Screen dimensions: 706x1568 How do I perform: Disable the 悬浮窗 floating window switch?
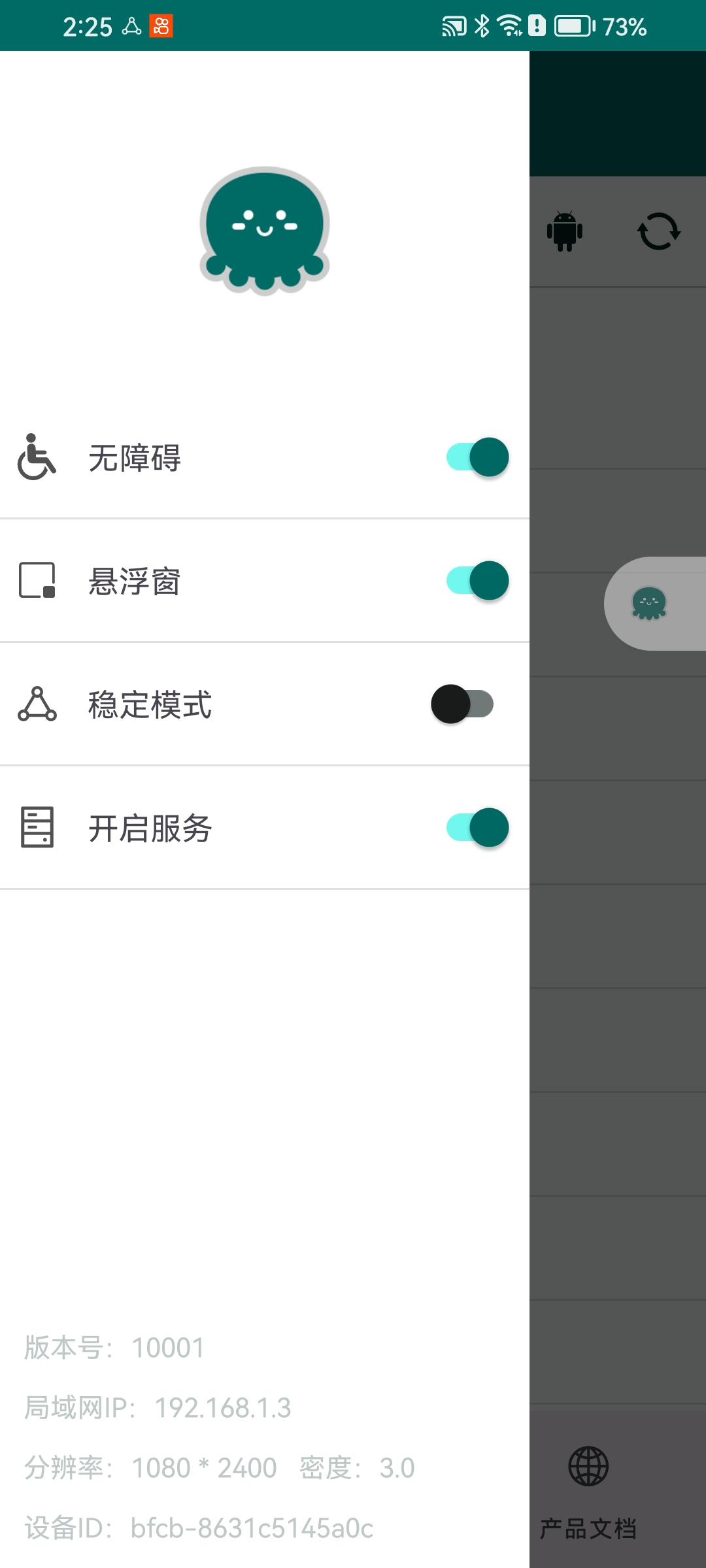pyautogui.click(x=477, y=581)
